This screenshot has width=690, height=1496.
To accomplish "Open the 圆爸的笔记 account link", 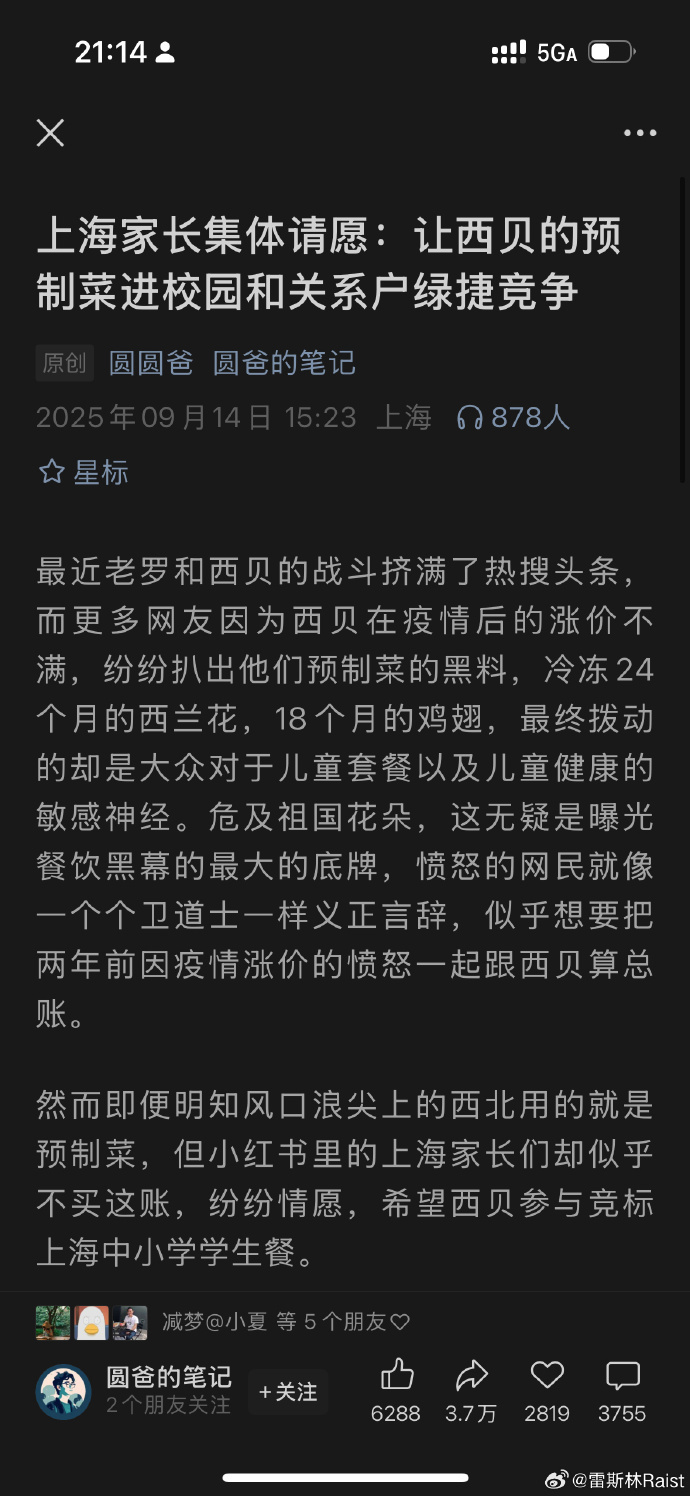I will (x=284, y=363).
